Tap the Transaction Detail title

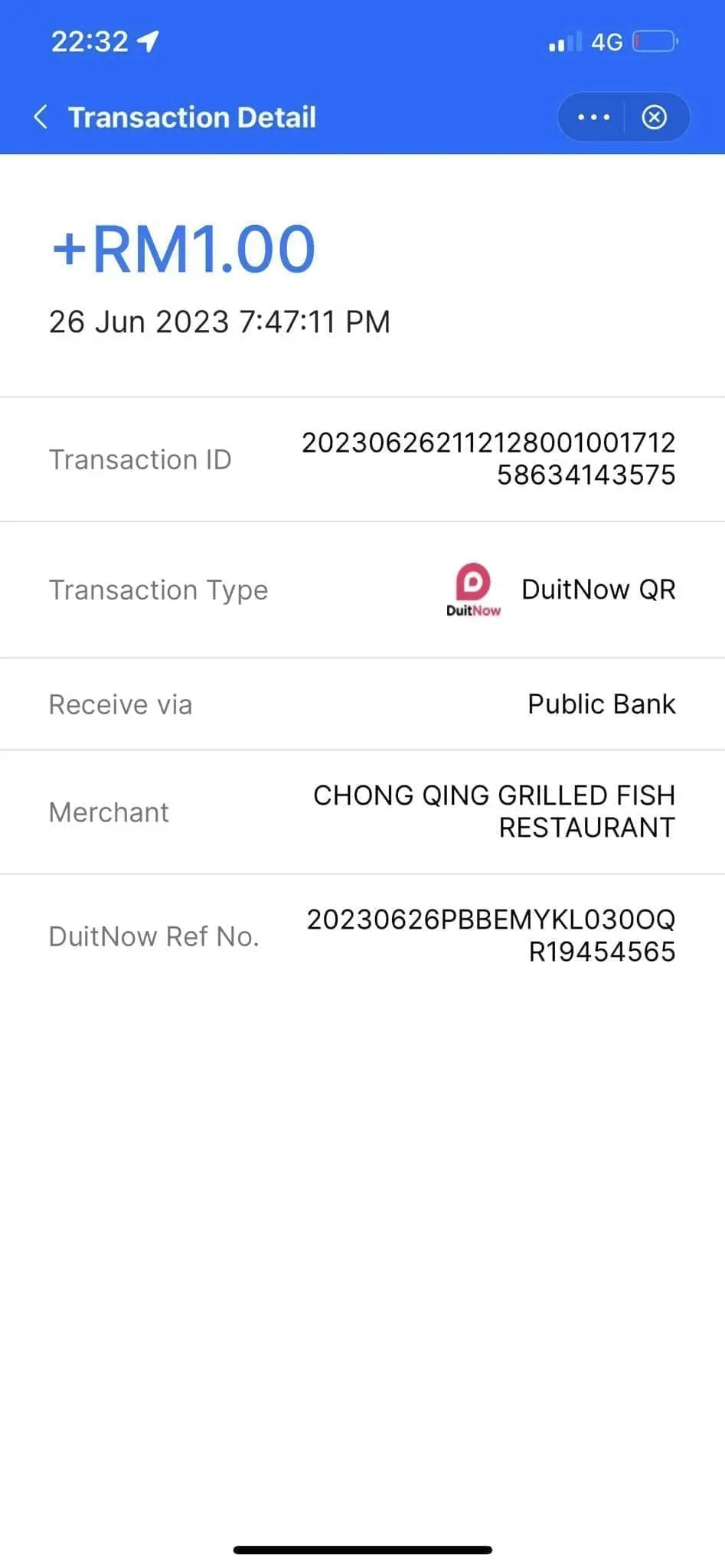point(193,116)
